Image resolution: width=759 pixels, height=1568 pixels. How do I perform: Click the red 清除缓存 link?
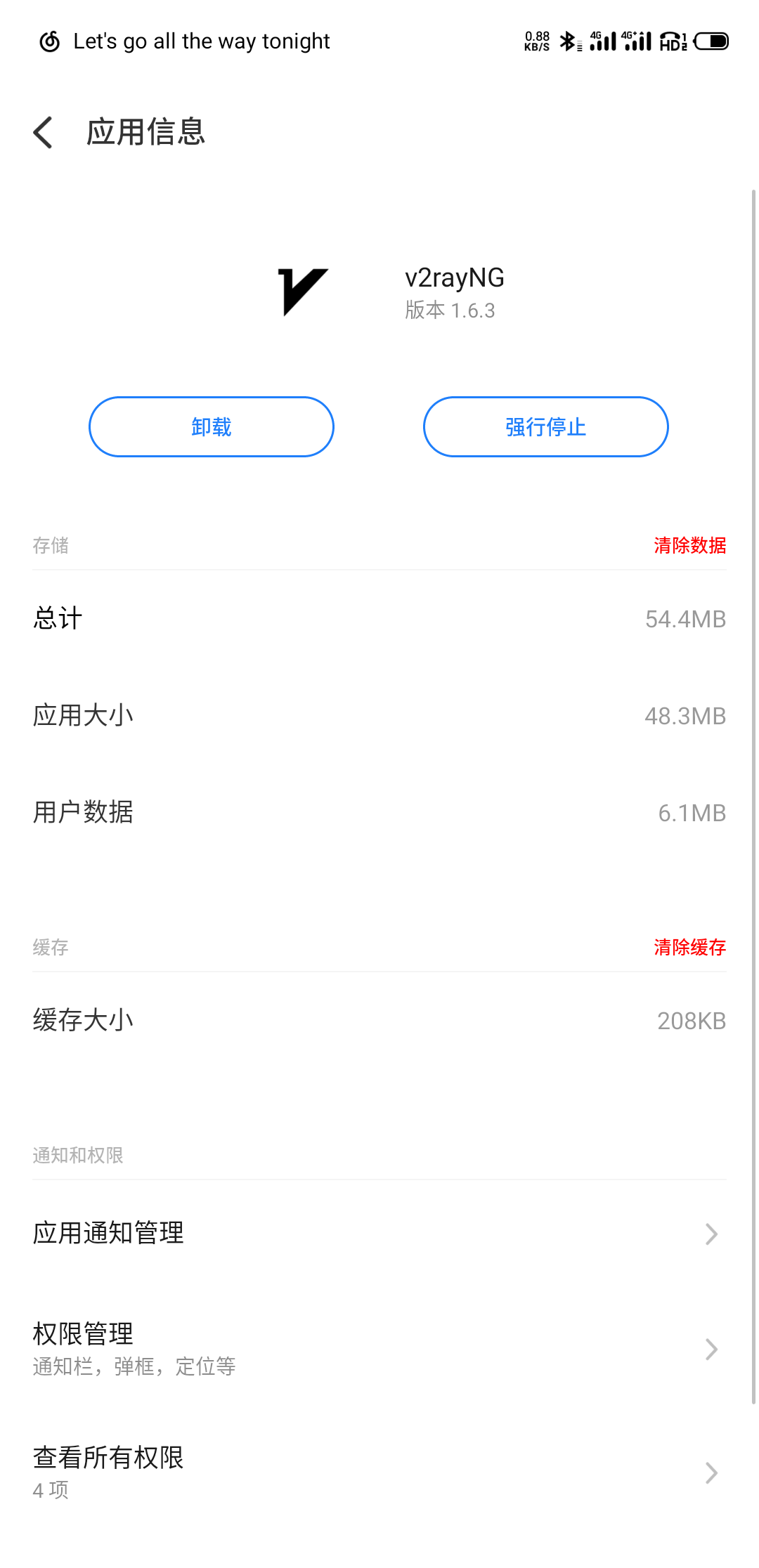point(689,947)
